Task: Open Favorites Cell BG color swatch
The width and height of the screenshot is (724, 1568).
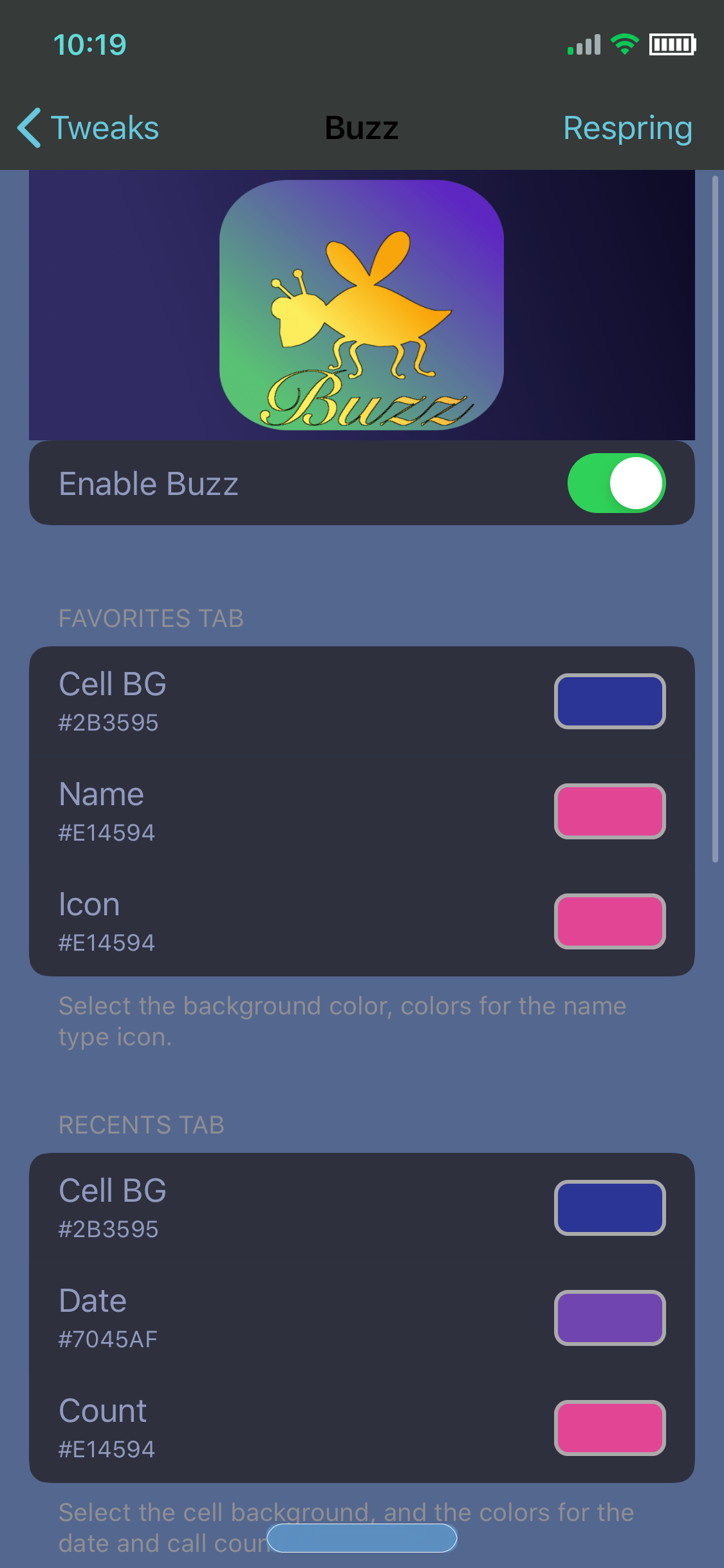Action: click(x=609, y=701)
